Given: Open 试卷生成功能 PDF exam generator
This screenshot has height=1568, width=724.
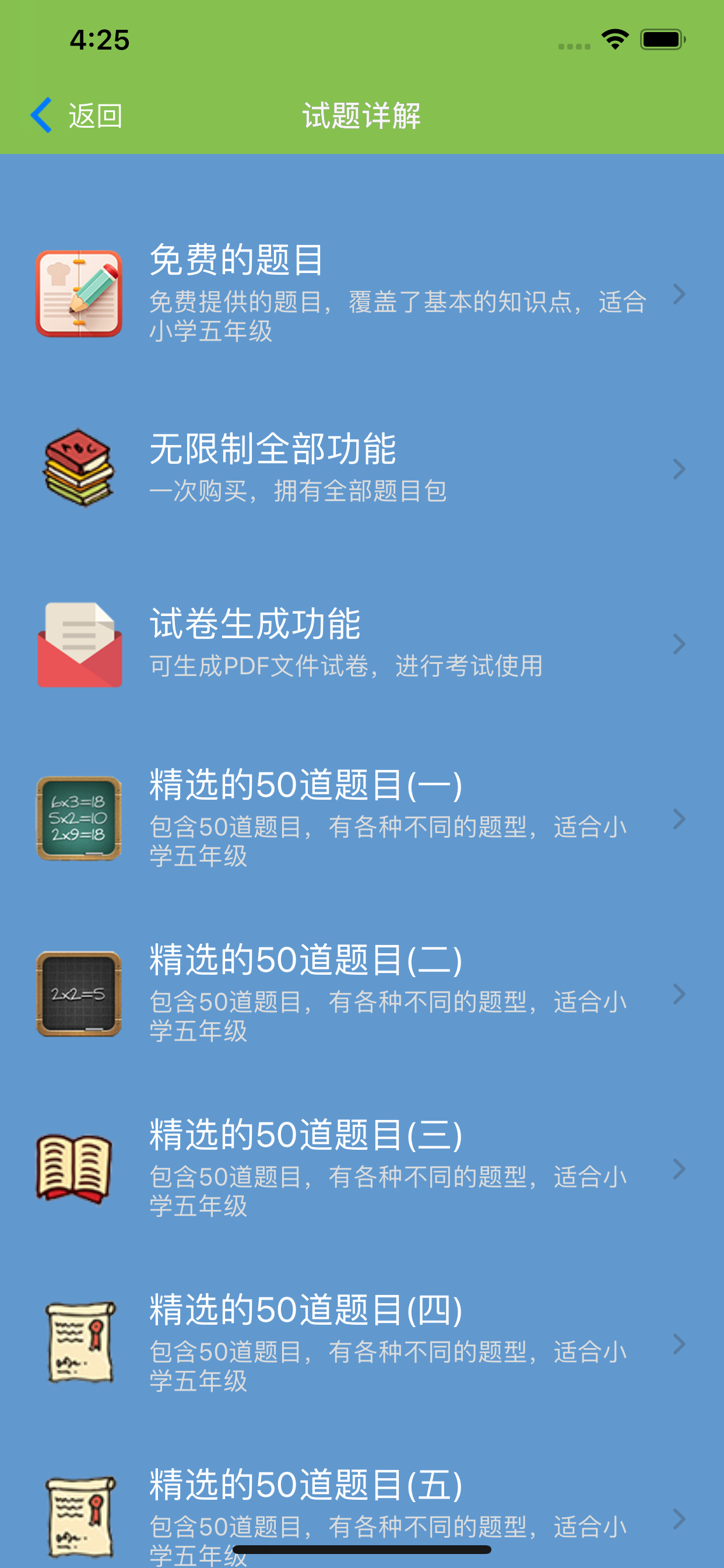Looking at the screenshot, I should coord(362,644).
